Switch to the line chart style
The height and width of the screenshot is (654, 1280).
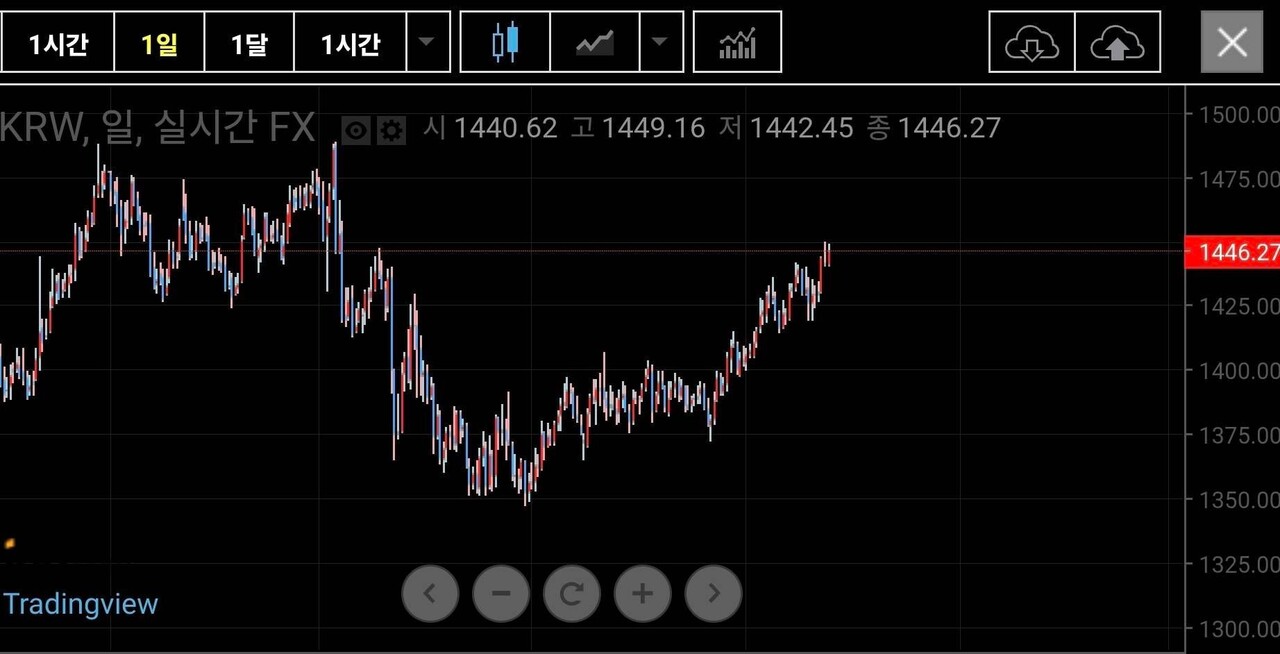click(596, 43)
